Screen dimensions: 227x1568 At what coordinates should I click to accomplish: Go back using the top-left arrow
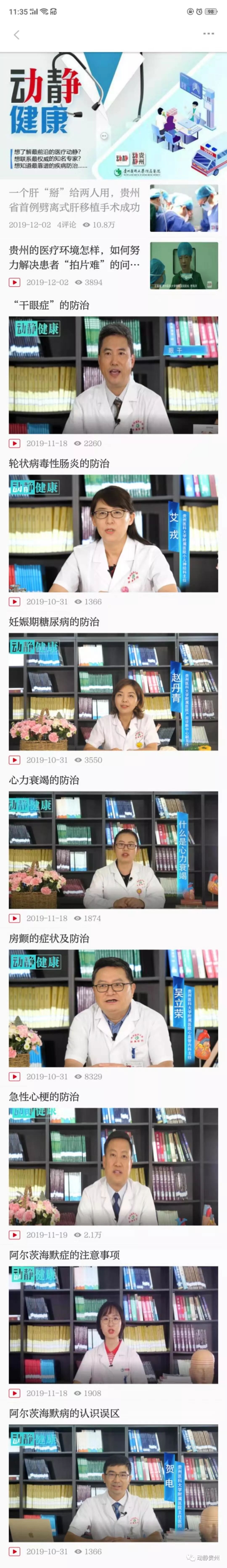[x=16, y=35]
